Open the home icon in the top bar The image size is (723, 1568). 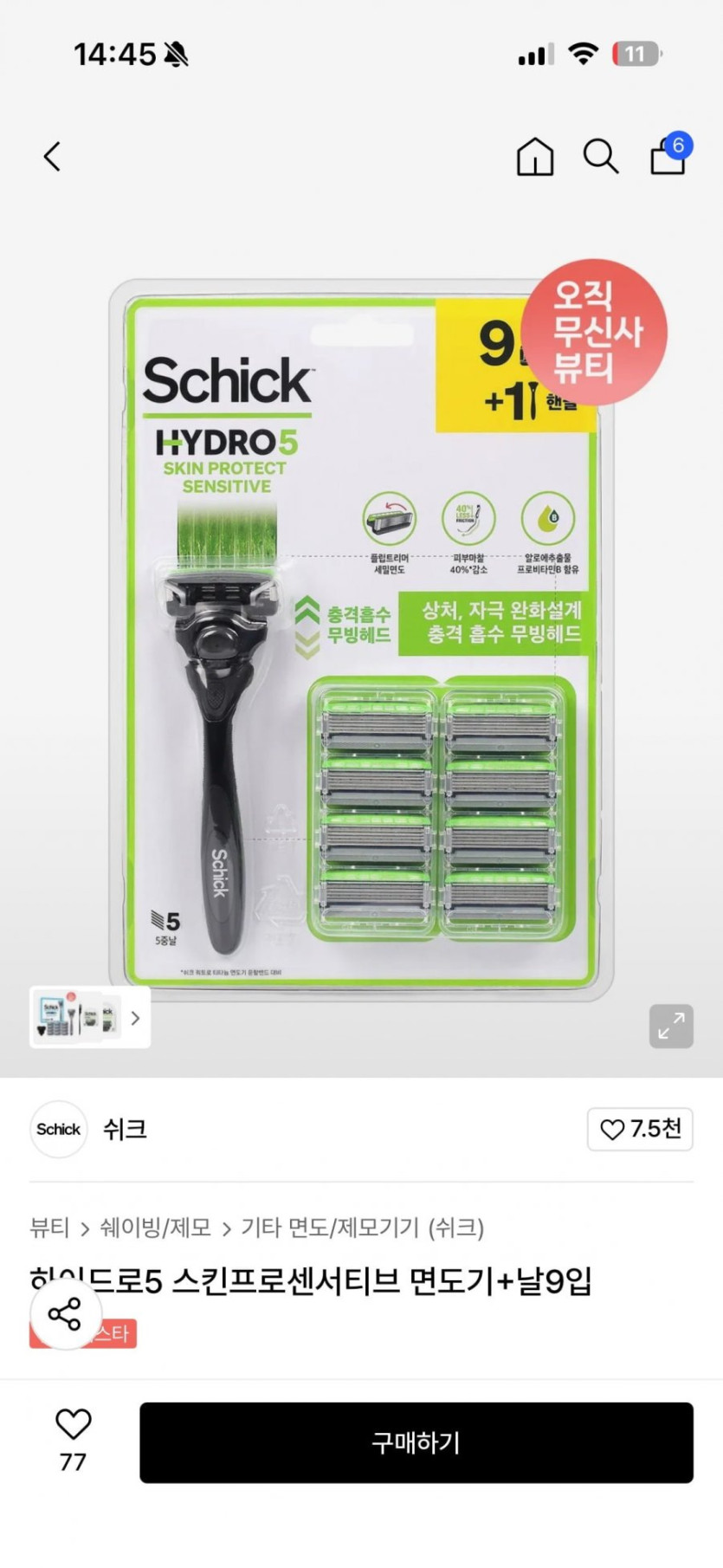click(x=534, y=157)
